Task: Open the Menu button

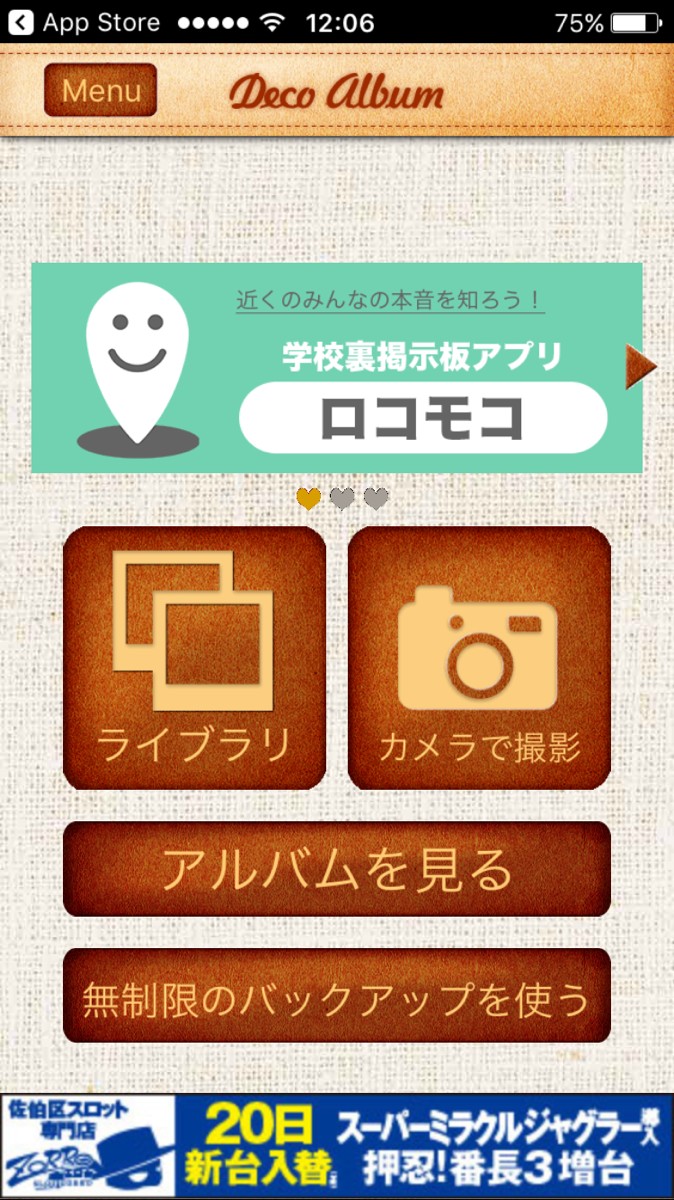Action: click(100, 90)
